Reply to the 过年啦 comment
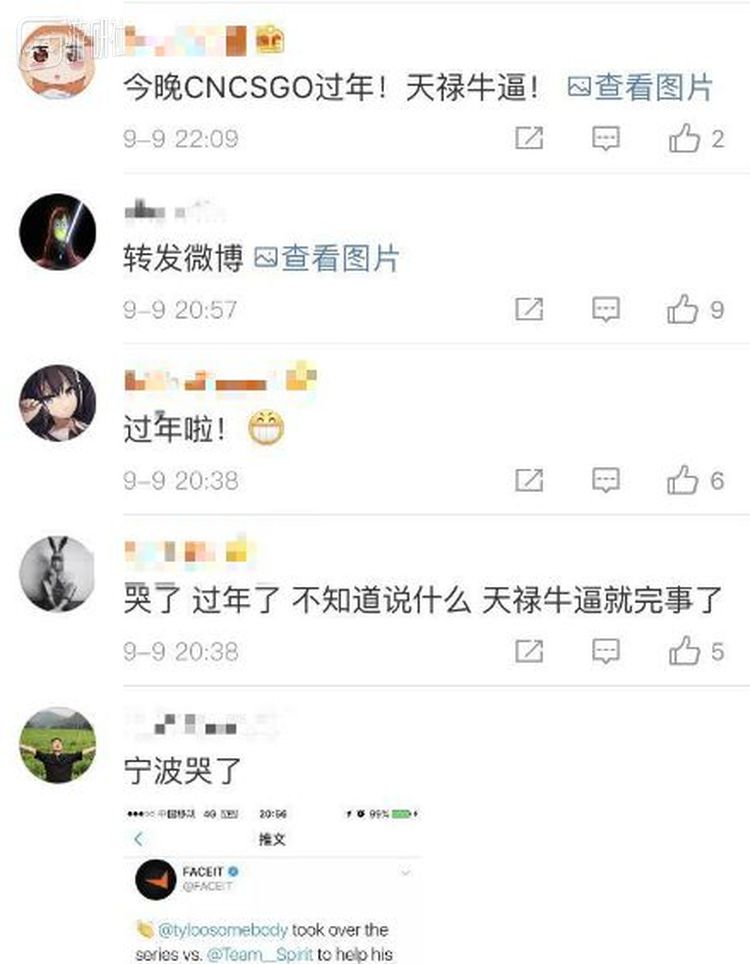The width and height of the screenshot is (750, 964). click(605, 481)
